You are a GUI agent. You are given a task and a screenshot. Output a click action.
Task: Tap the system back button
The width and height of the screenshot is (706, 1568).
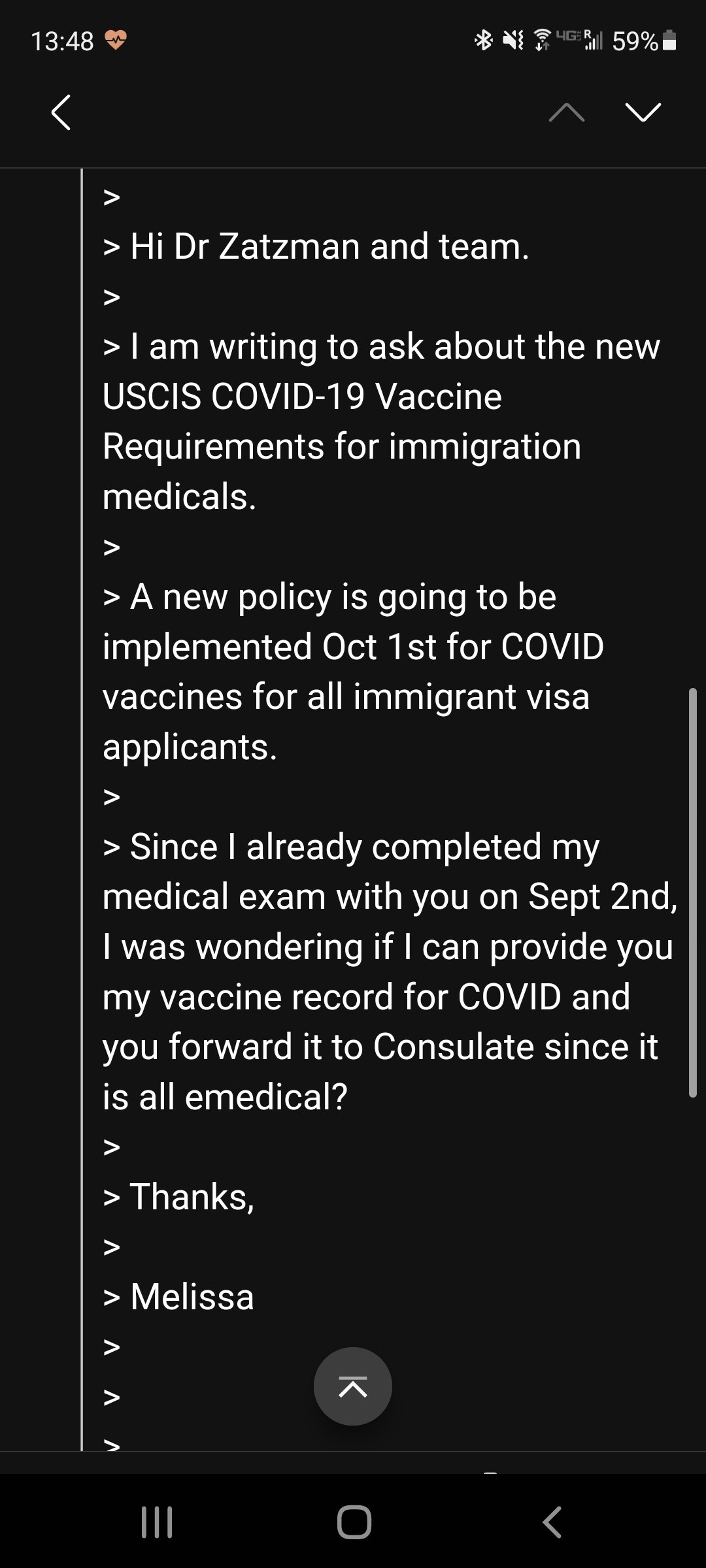[x=552, y=1522]
